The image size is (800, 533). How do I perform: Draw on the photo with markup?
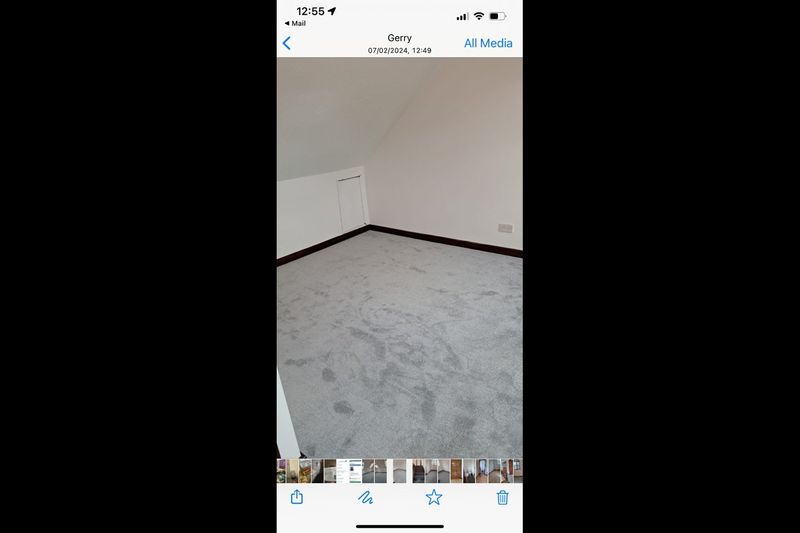pyautogui.click(x=365, y=497)
